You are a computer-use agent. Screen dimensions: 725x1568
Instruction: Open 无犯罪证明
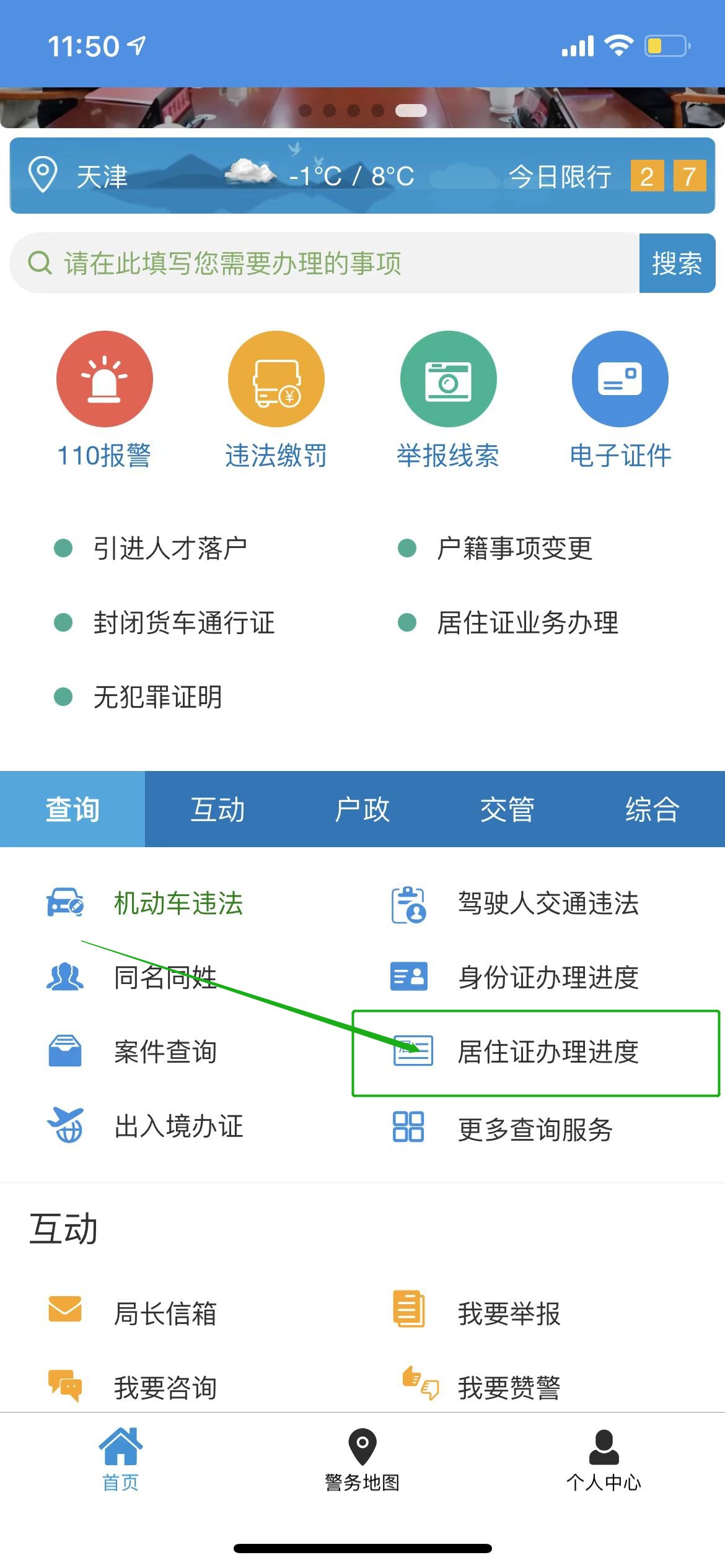[157, 697]
